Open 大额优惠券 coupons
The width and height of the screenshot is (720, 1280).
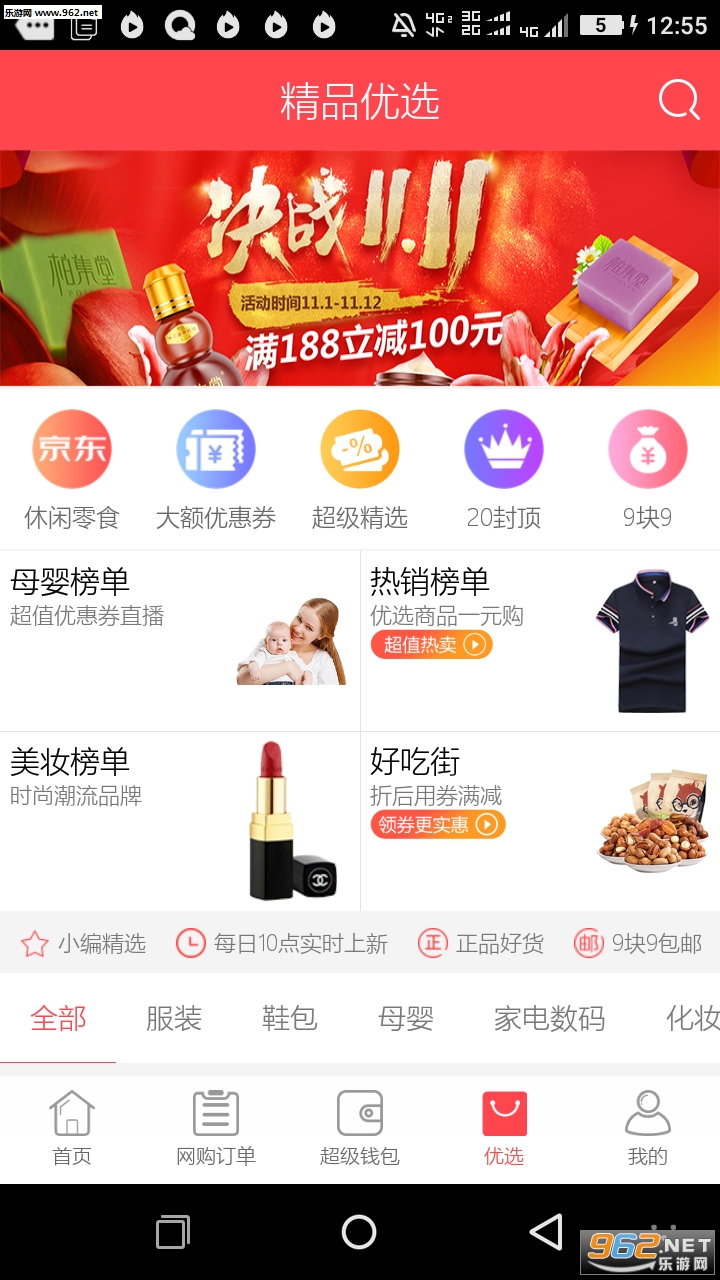point(216,470)
